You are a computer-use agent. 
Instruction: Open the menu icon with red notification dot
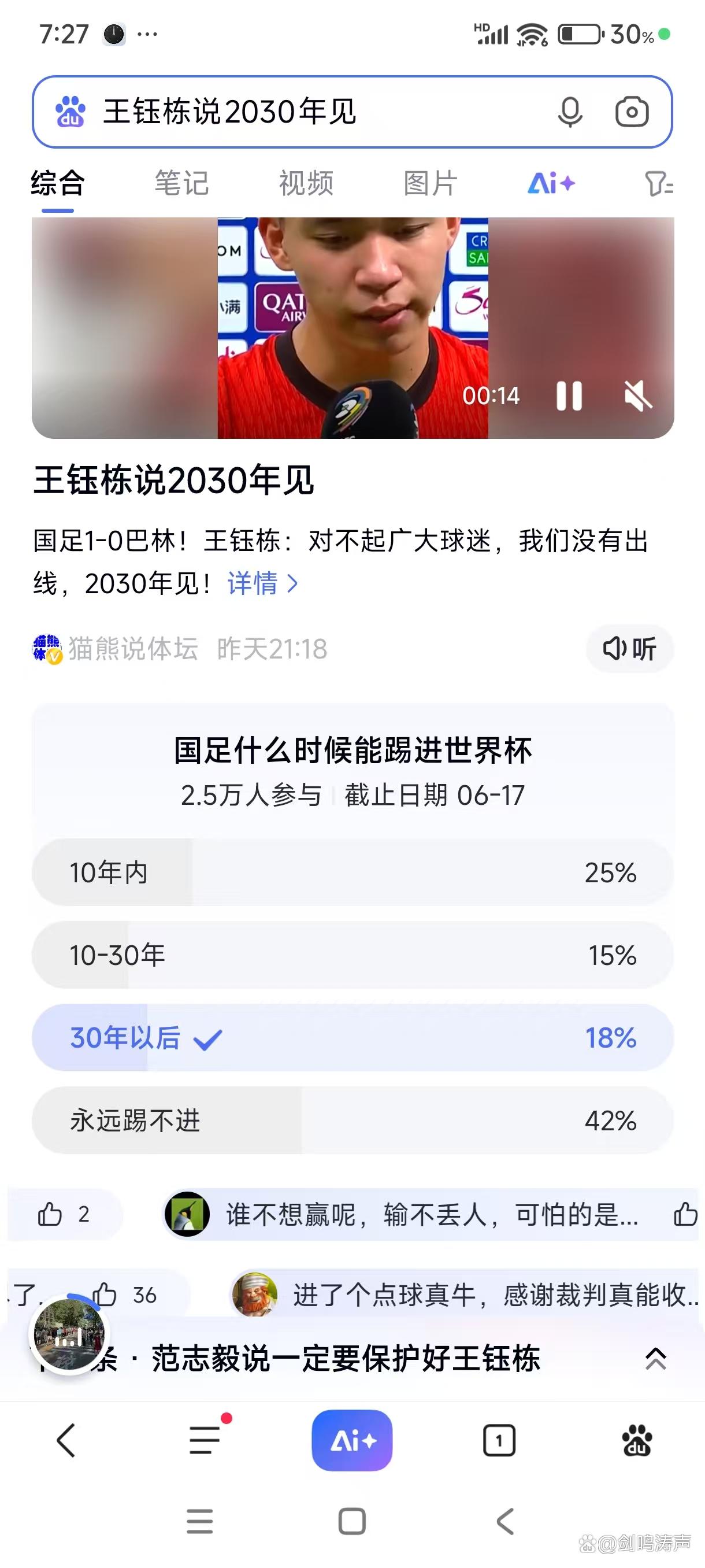[204, 1440]
